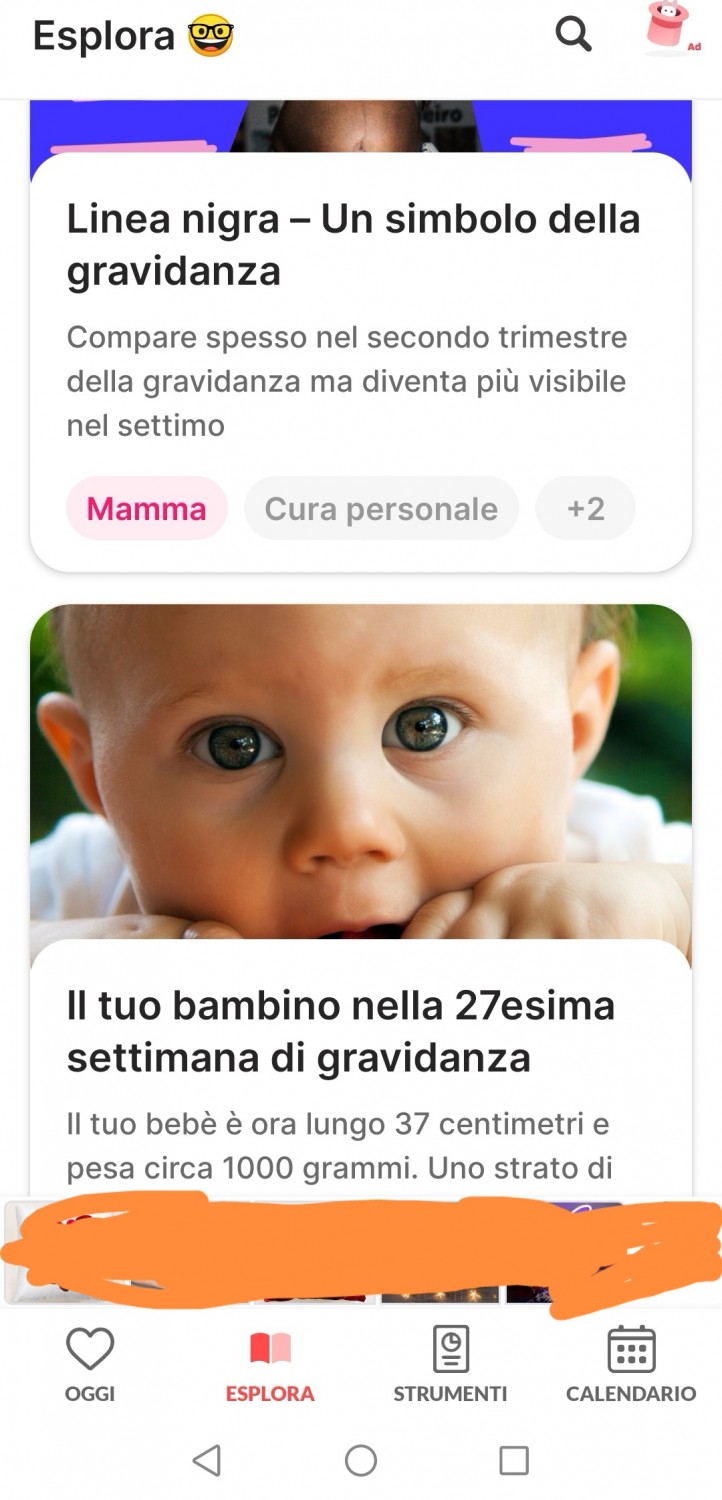
Task: Switch to the Esplora tab
Action: [x=270, y=1365]
